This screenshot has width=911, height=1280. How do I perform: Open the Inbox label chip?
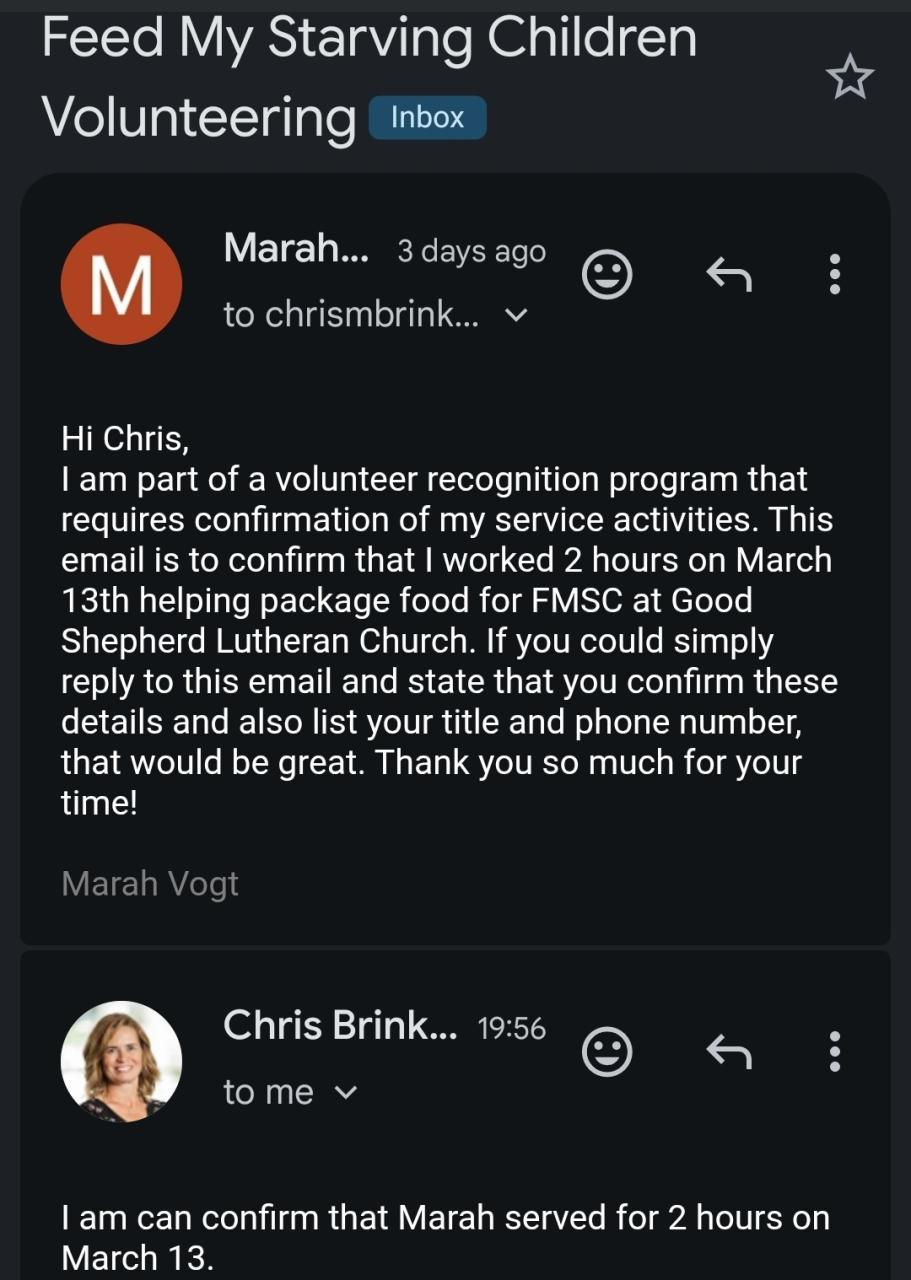pos(427,118)
